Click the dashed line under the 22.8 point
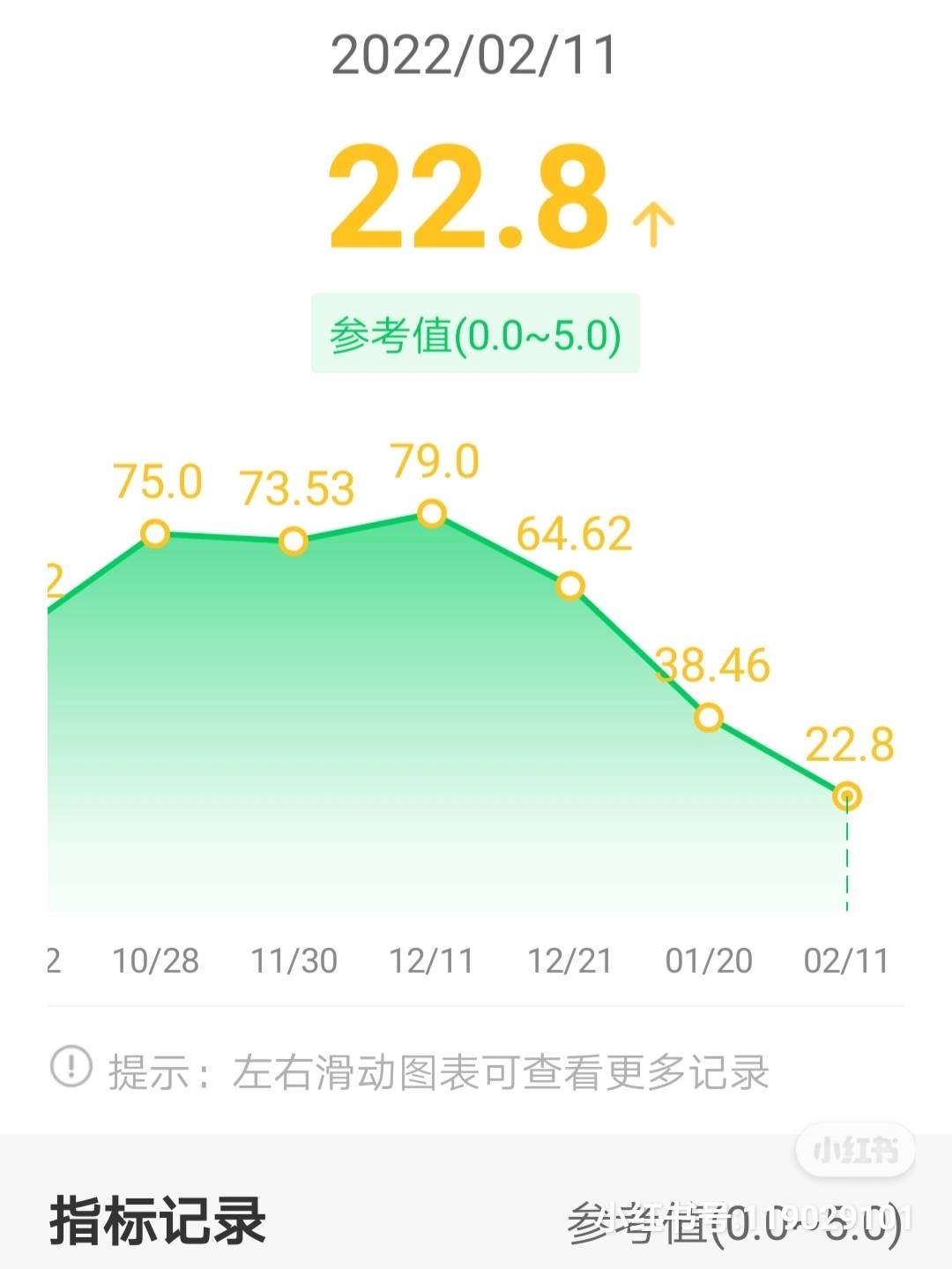This screenshot has width=952, height=1269. (x=846, y=864)
